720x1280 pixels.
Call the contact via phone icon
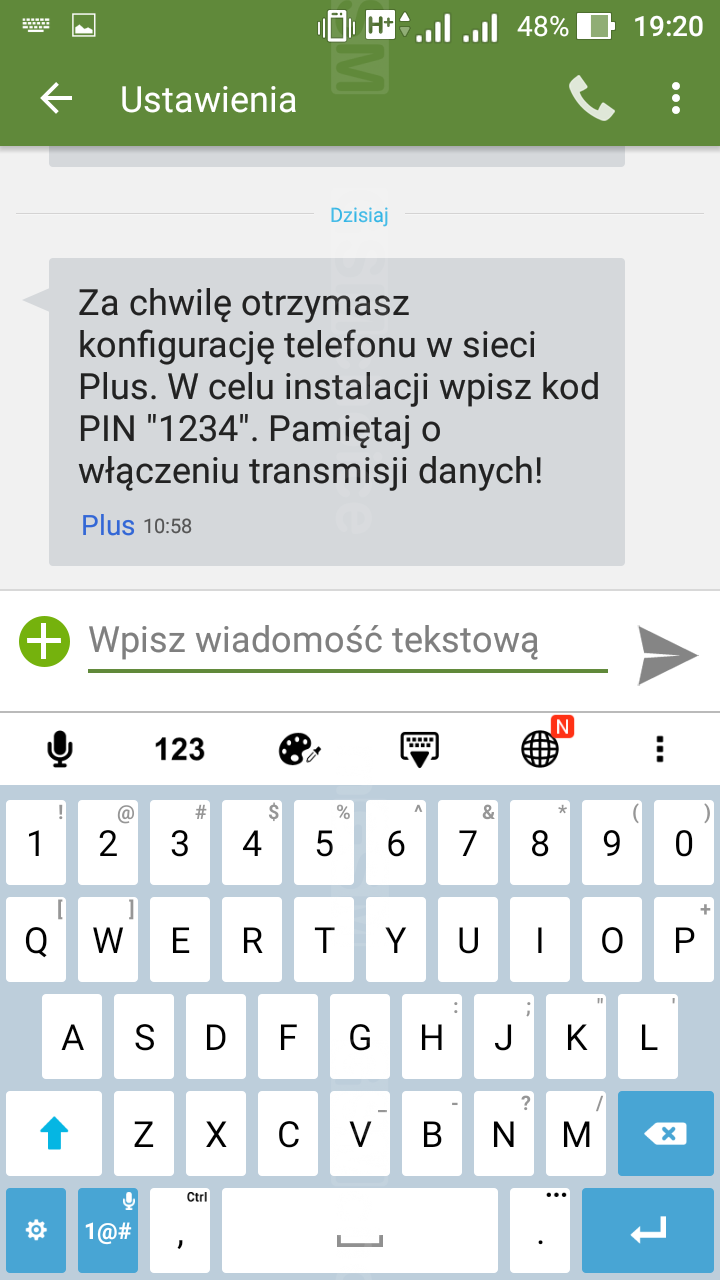click(x=591, y=99)
